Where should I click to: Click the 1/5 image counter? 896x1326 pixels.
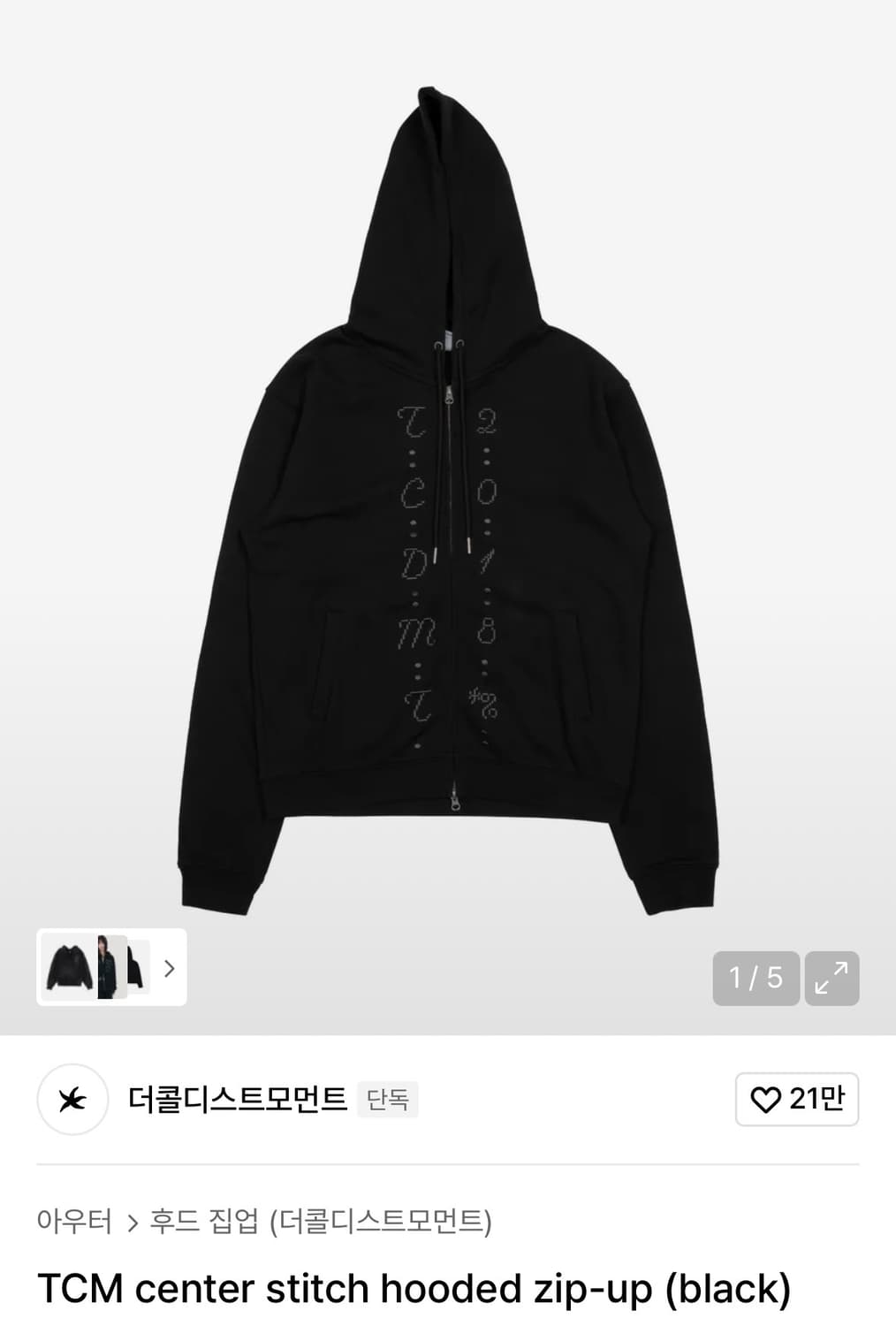(x=756, y=979)
